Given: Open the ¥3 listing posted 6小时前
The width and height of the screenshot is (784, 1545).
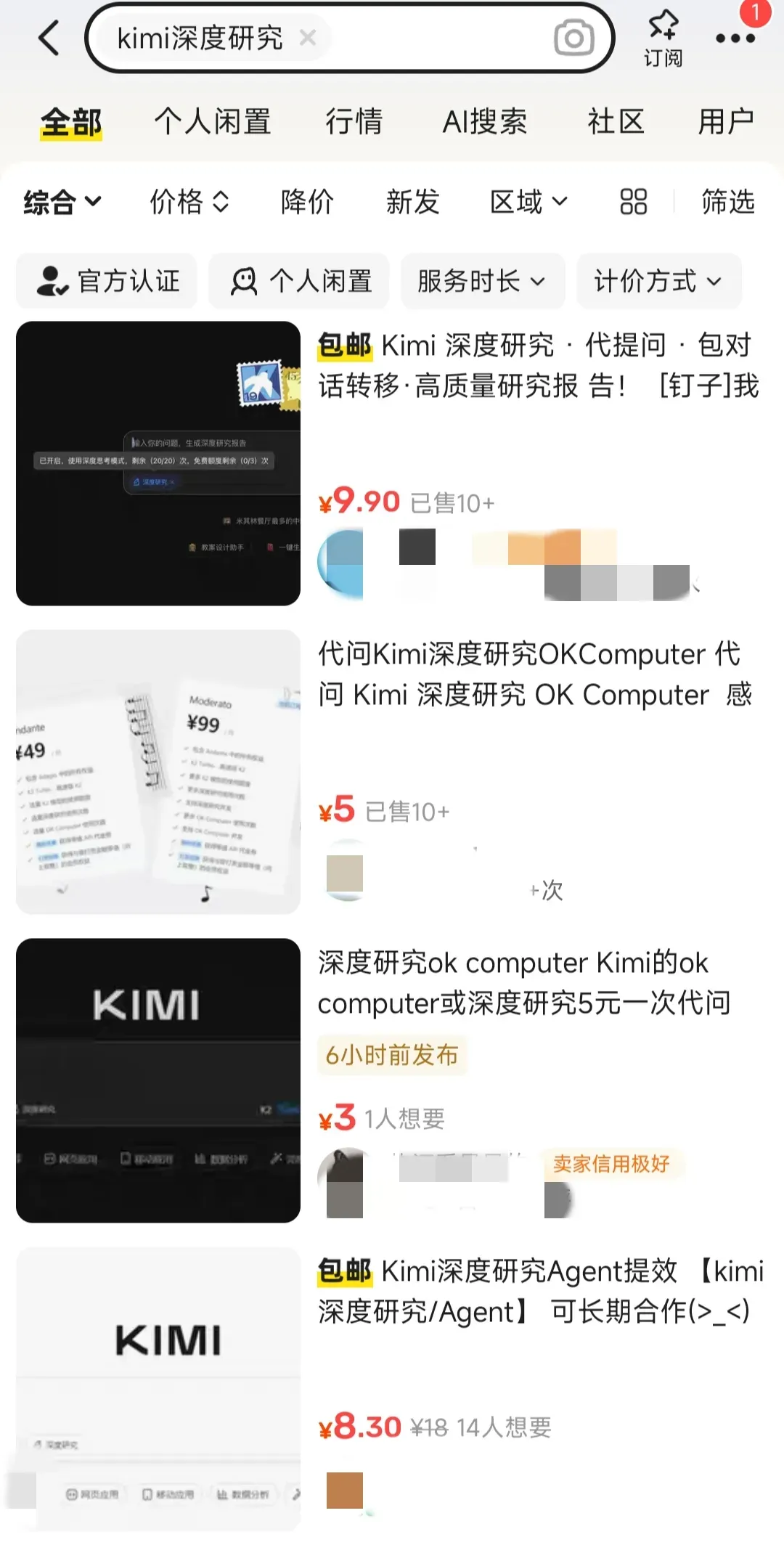Looking at the screenshot, I should click(523, 983).
